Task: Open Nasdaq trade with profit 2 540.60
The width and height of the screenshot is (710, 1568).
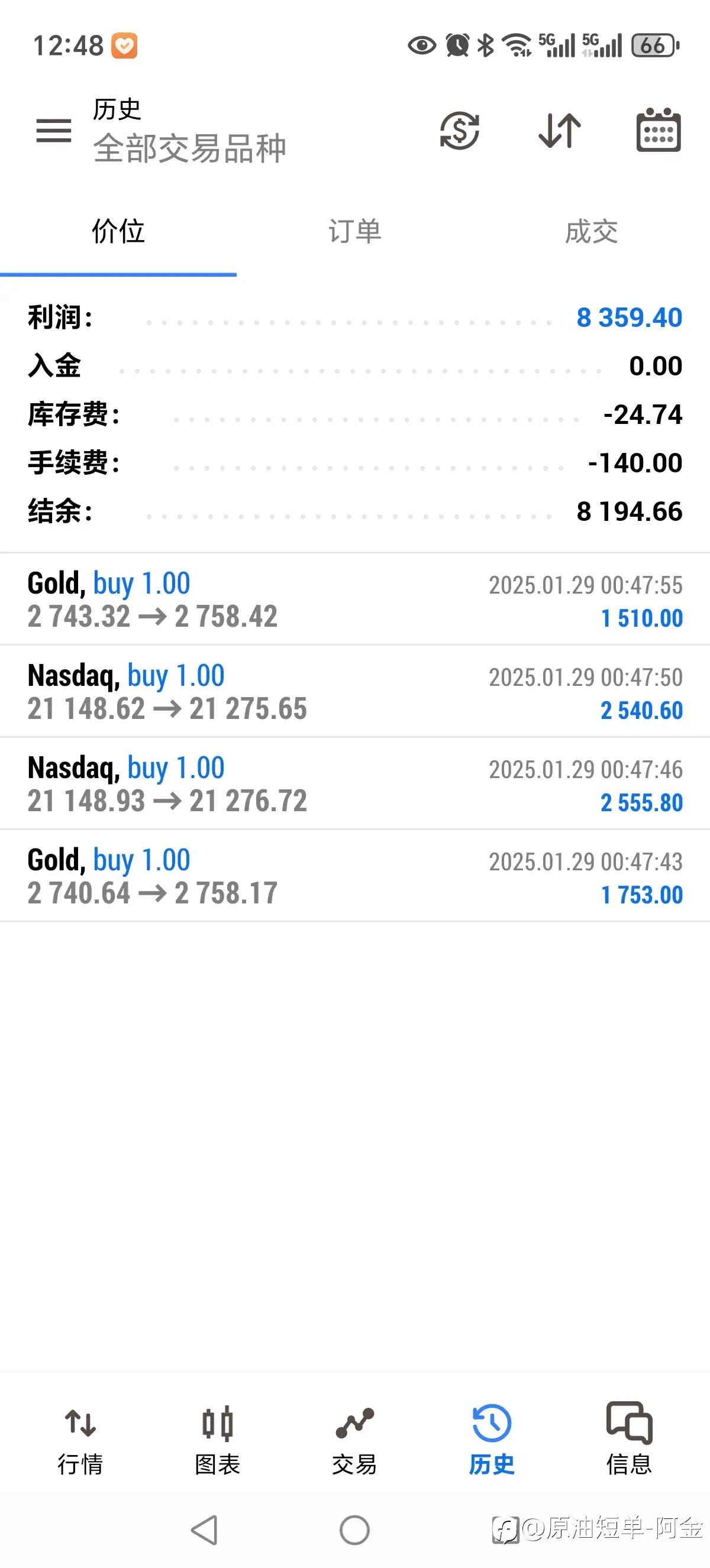Action: point(355,692)
